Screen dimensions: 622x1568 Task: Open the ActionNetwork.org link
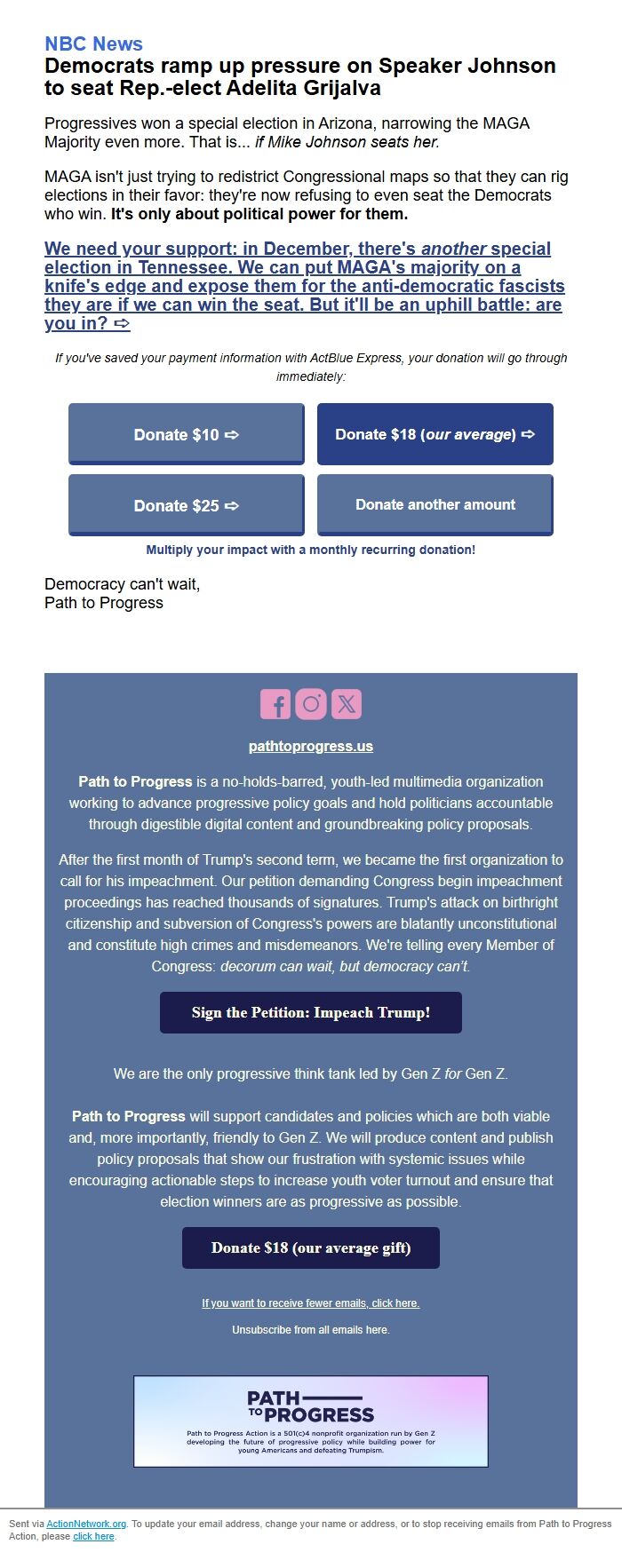point(86,1524)
